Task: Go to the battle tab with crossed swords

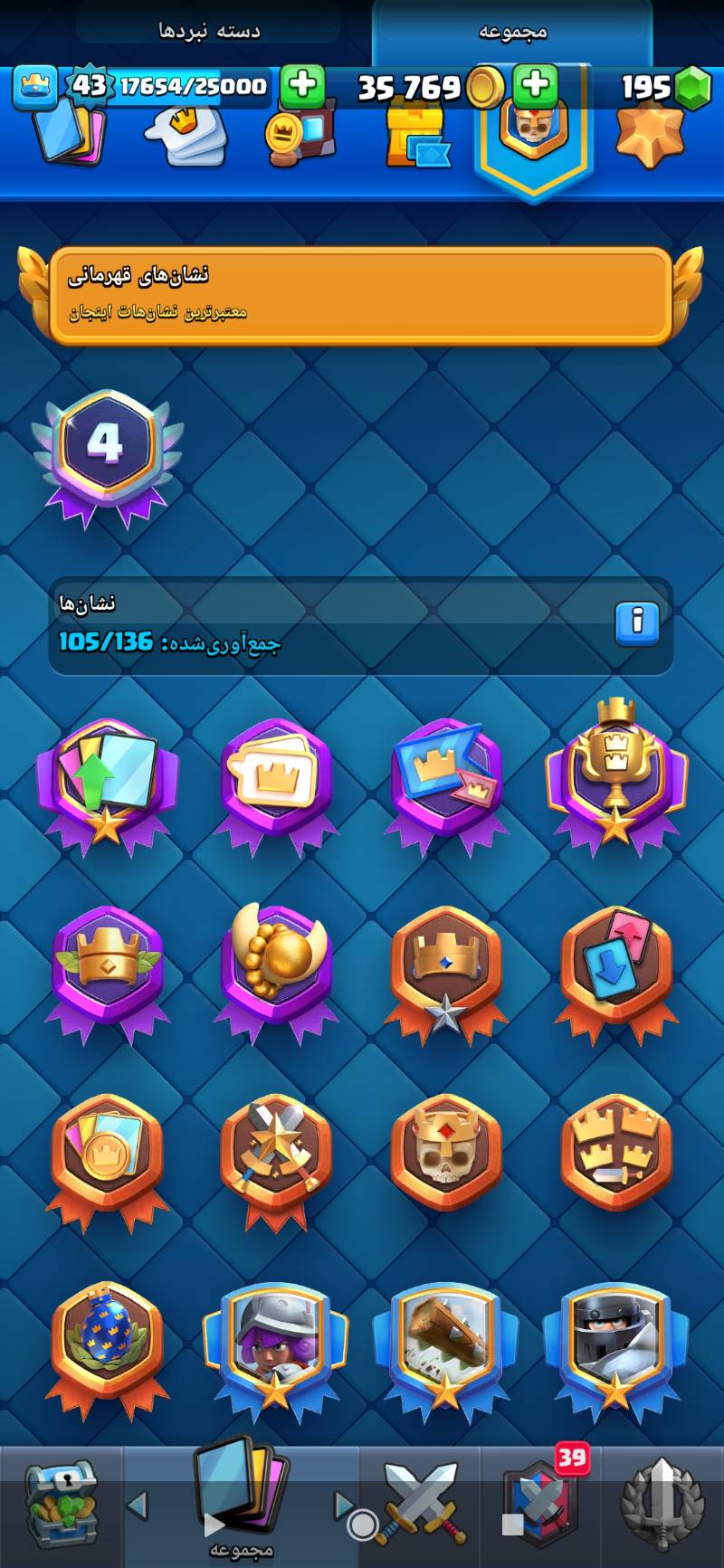Action: click(420, 1504)
